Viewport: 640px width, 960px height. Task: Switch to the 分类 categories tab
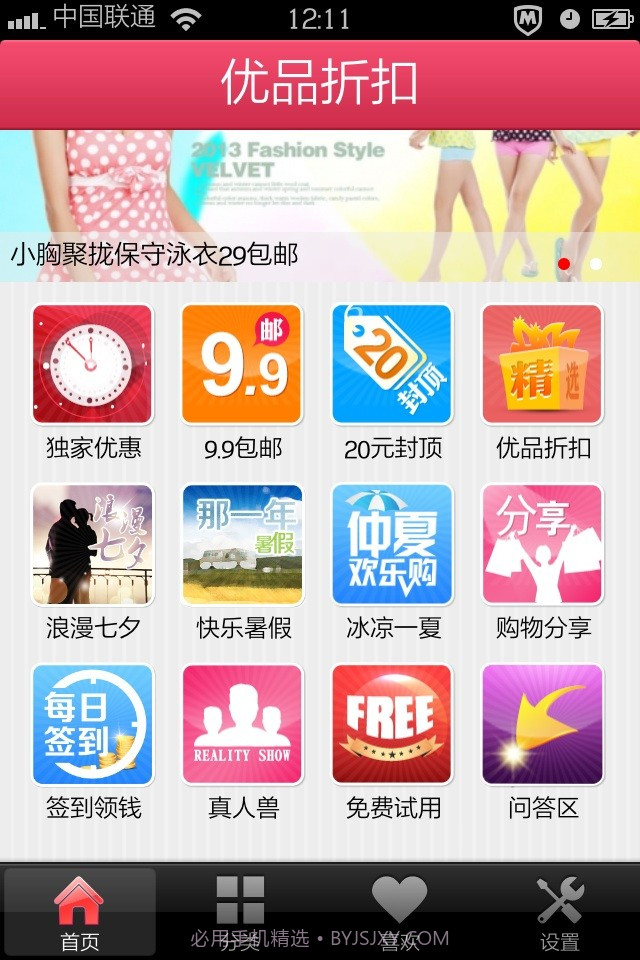[x=240, y=912]
